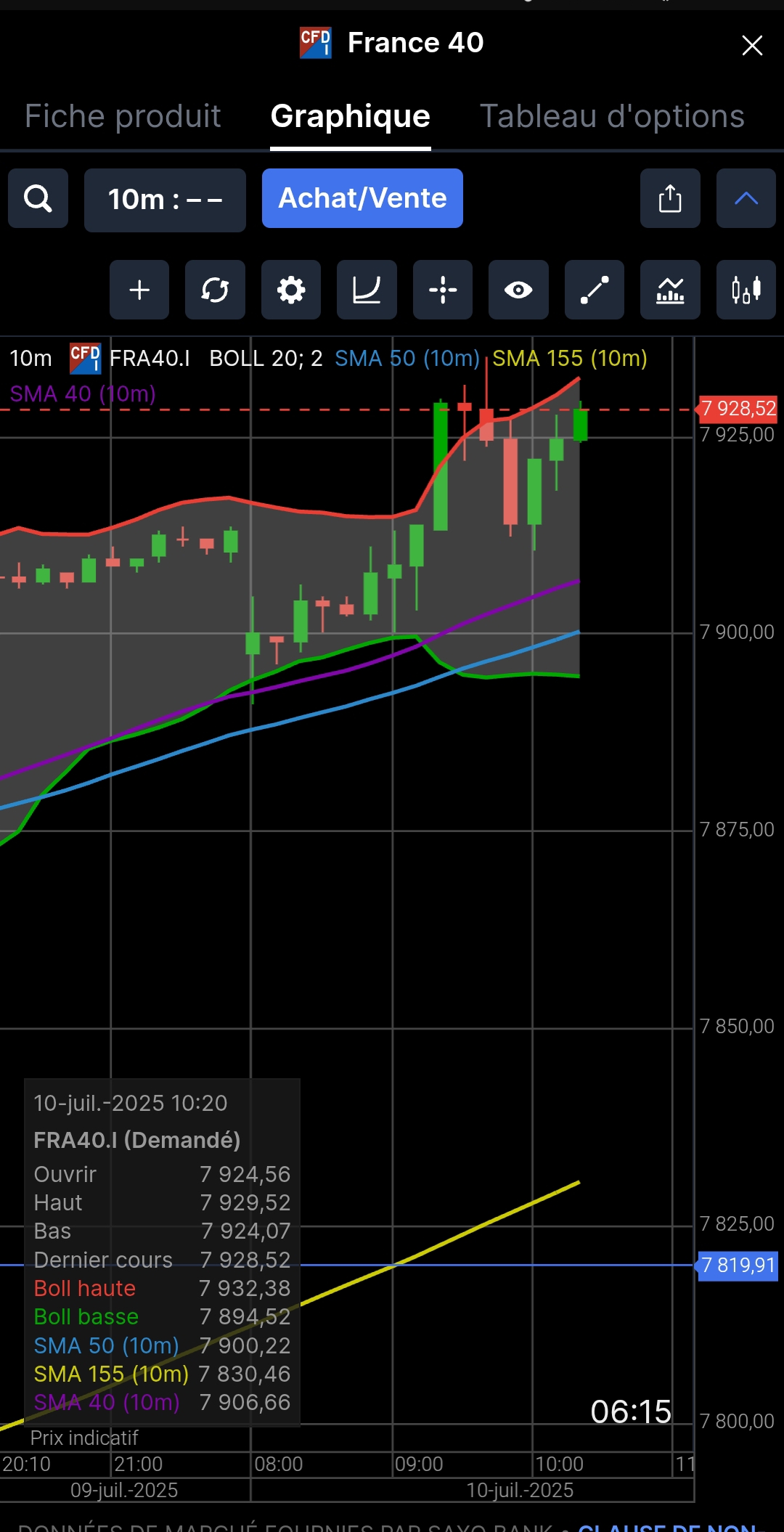Toggle visibility with the eye icon
Image resolution: width=784 pixels, height=1532 pixels.
pos(518,290)
